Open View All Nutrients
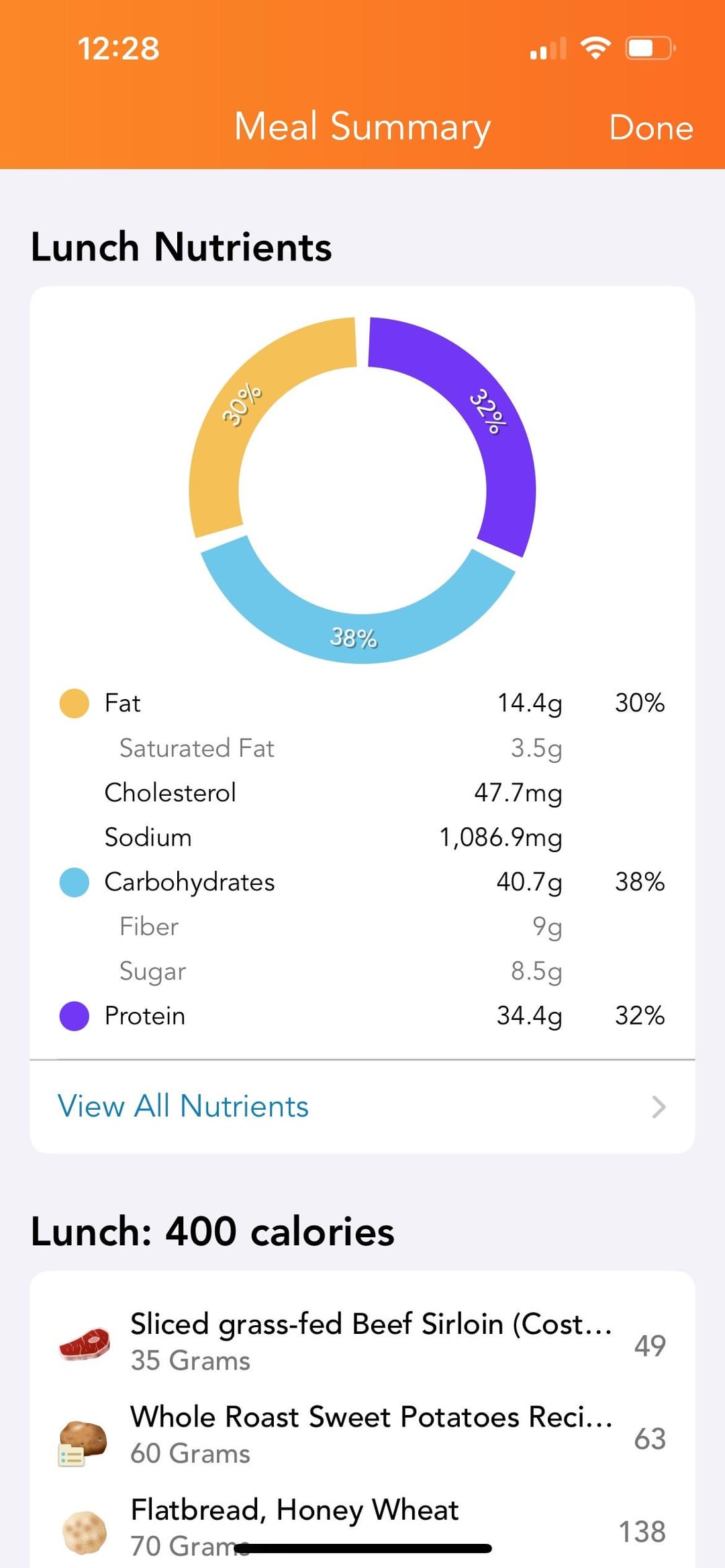 point(362,1106)
